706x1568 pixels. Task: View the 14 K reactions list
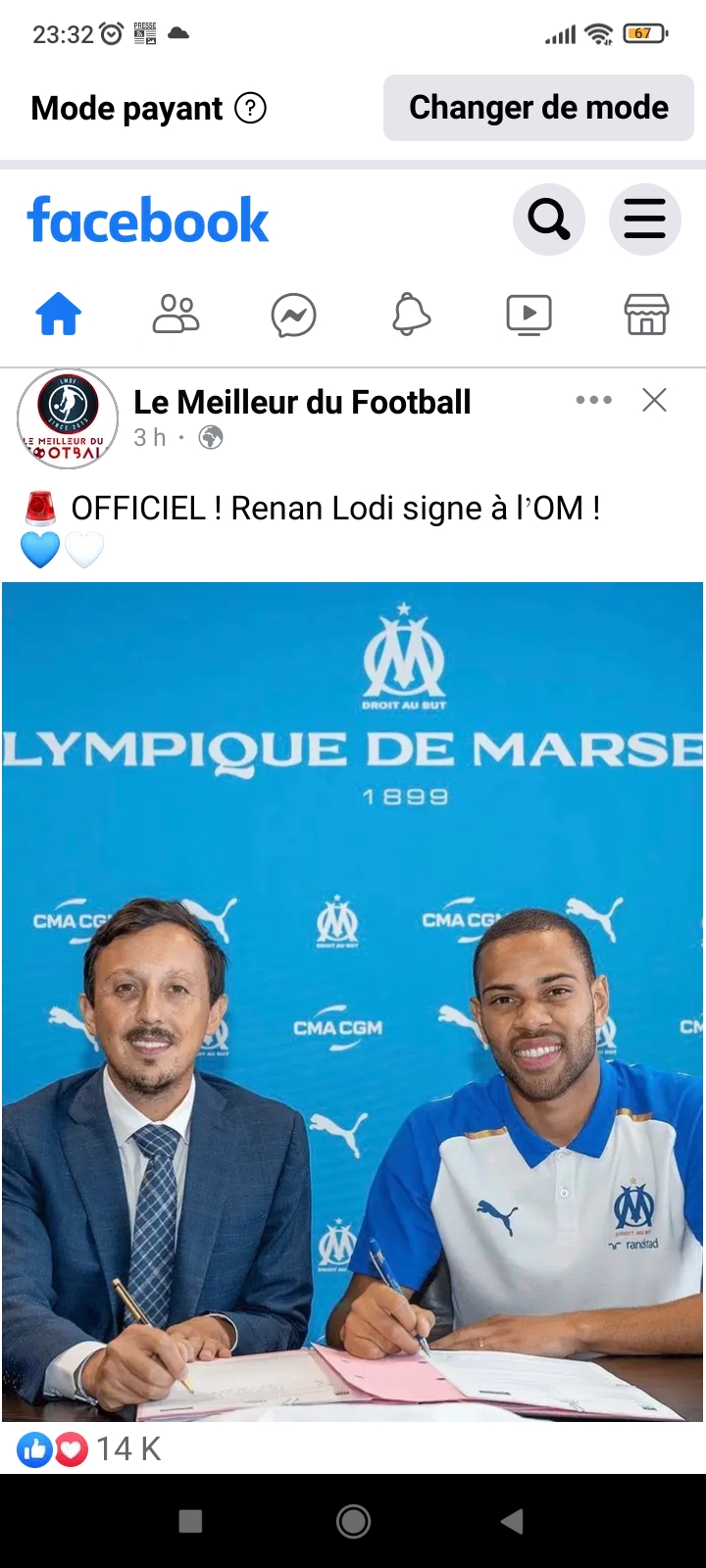(x=88, y=1448)
